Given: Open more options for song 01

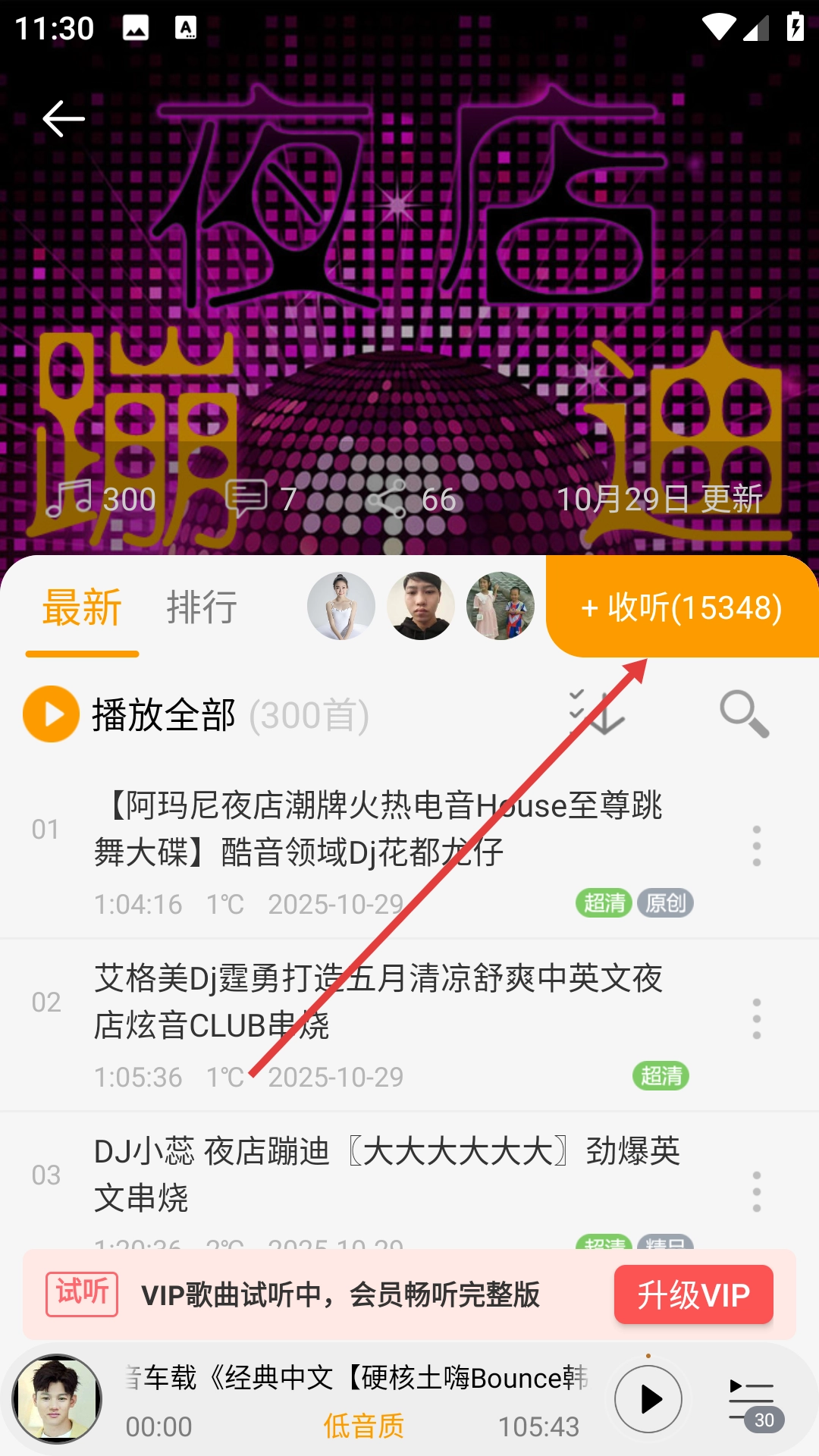Looking at the screenshot, I should click(756, 846).
